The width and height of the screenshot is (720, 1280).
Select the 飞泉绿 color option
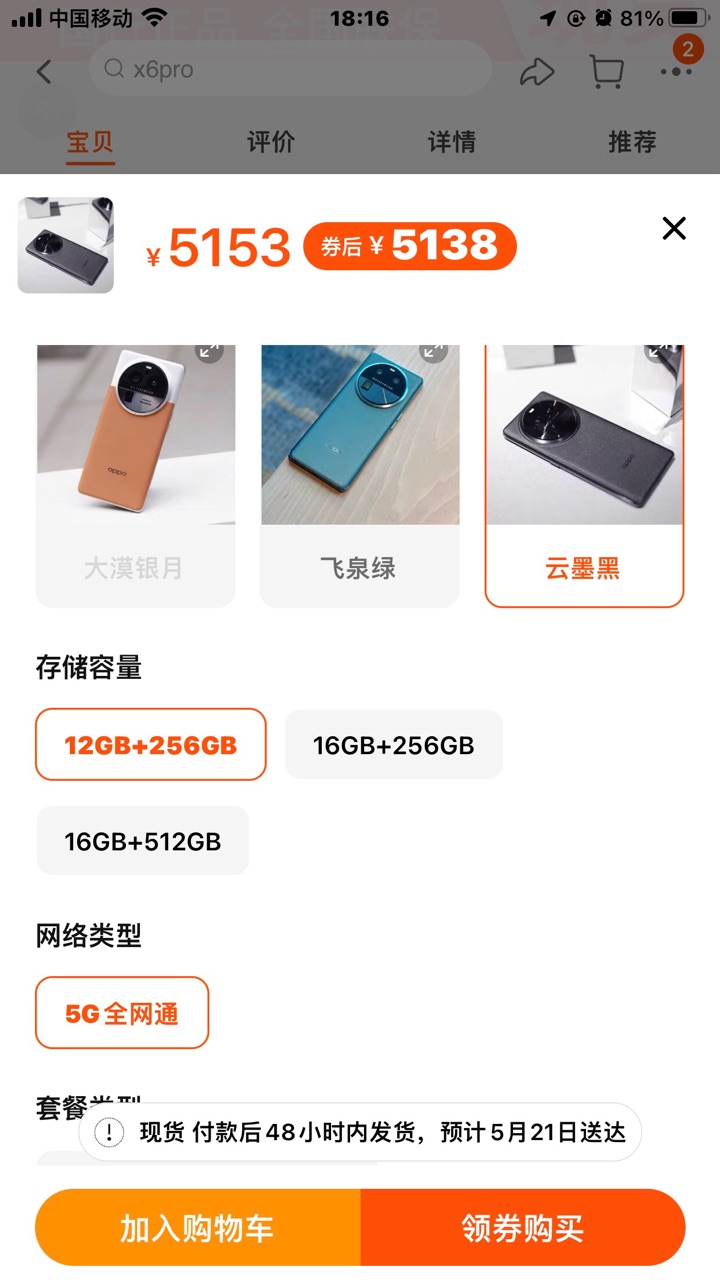point(360,475)
